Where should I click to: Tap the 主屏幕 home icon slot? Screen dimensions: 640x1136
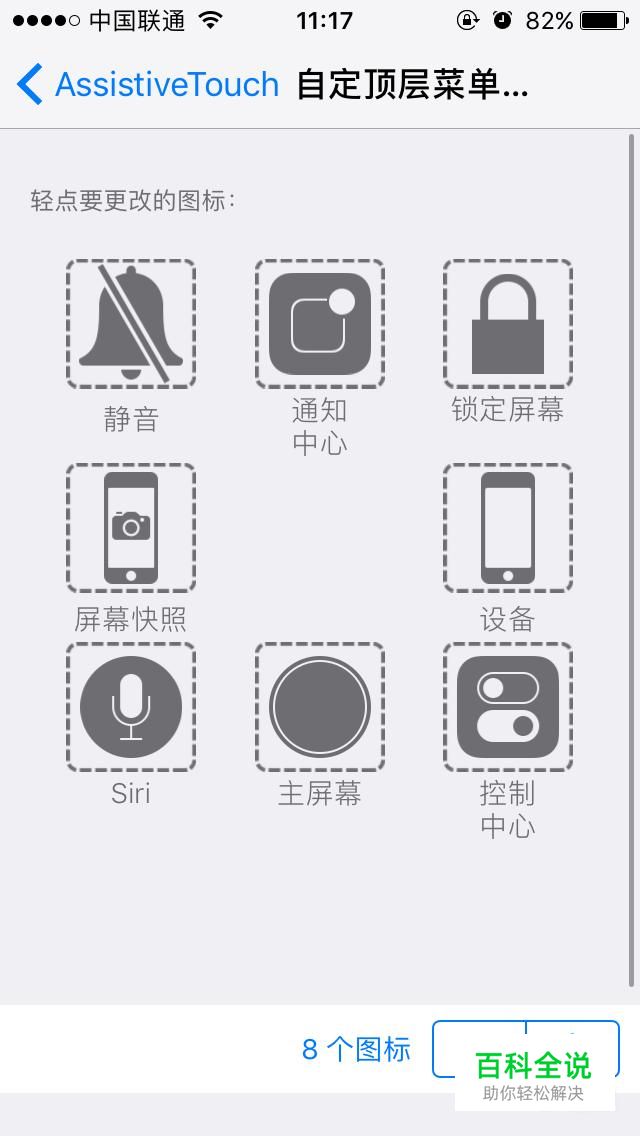pyautogui.click(x=320, y=707)
